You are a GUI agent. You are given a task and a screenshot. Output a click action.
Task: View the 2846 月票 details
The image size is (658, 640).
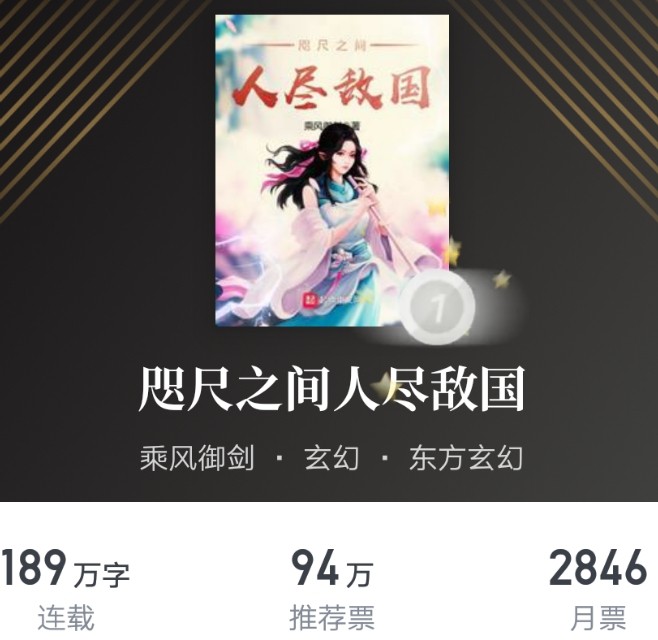coord(597,590)
